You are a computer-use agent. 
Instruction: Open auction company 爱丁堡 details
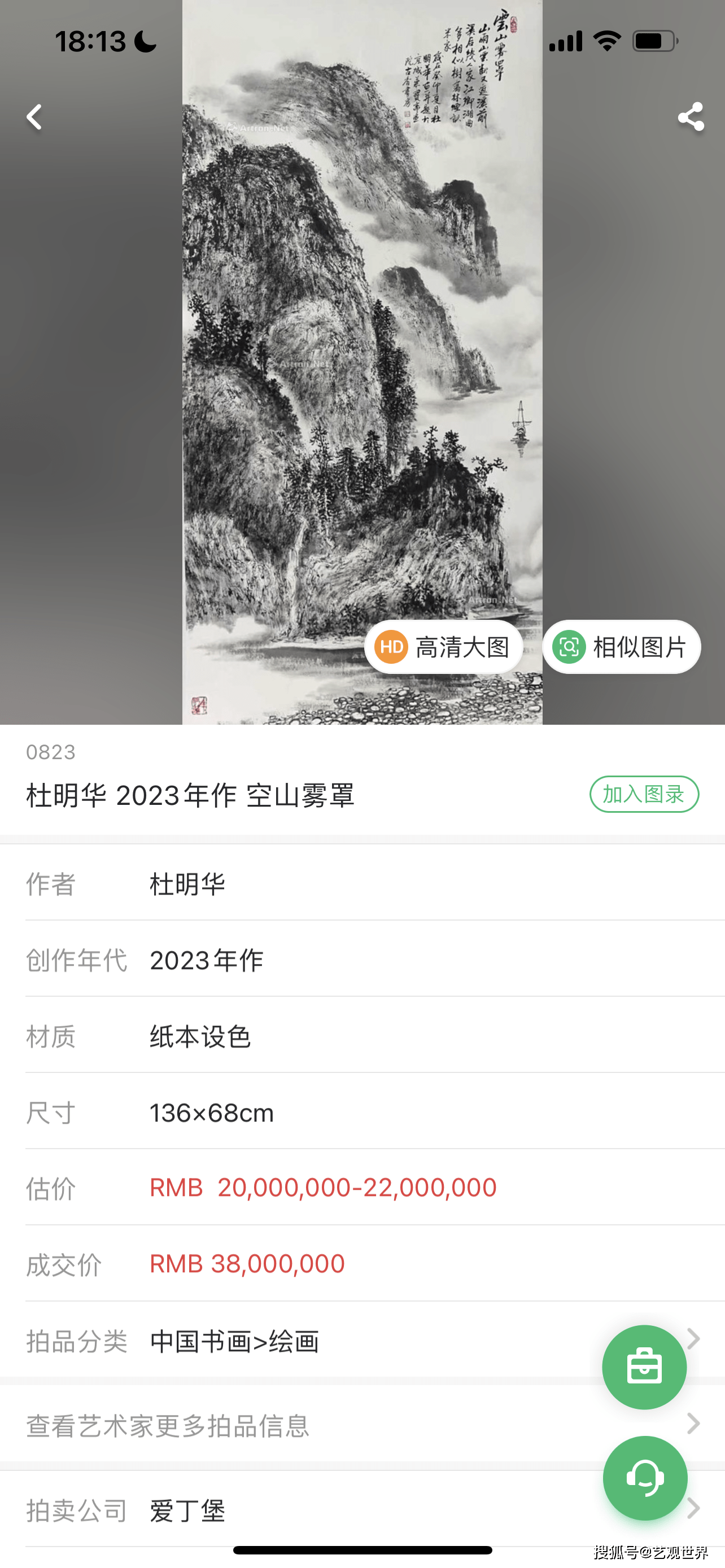pyautogui.click(x=187, y=1509)
